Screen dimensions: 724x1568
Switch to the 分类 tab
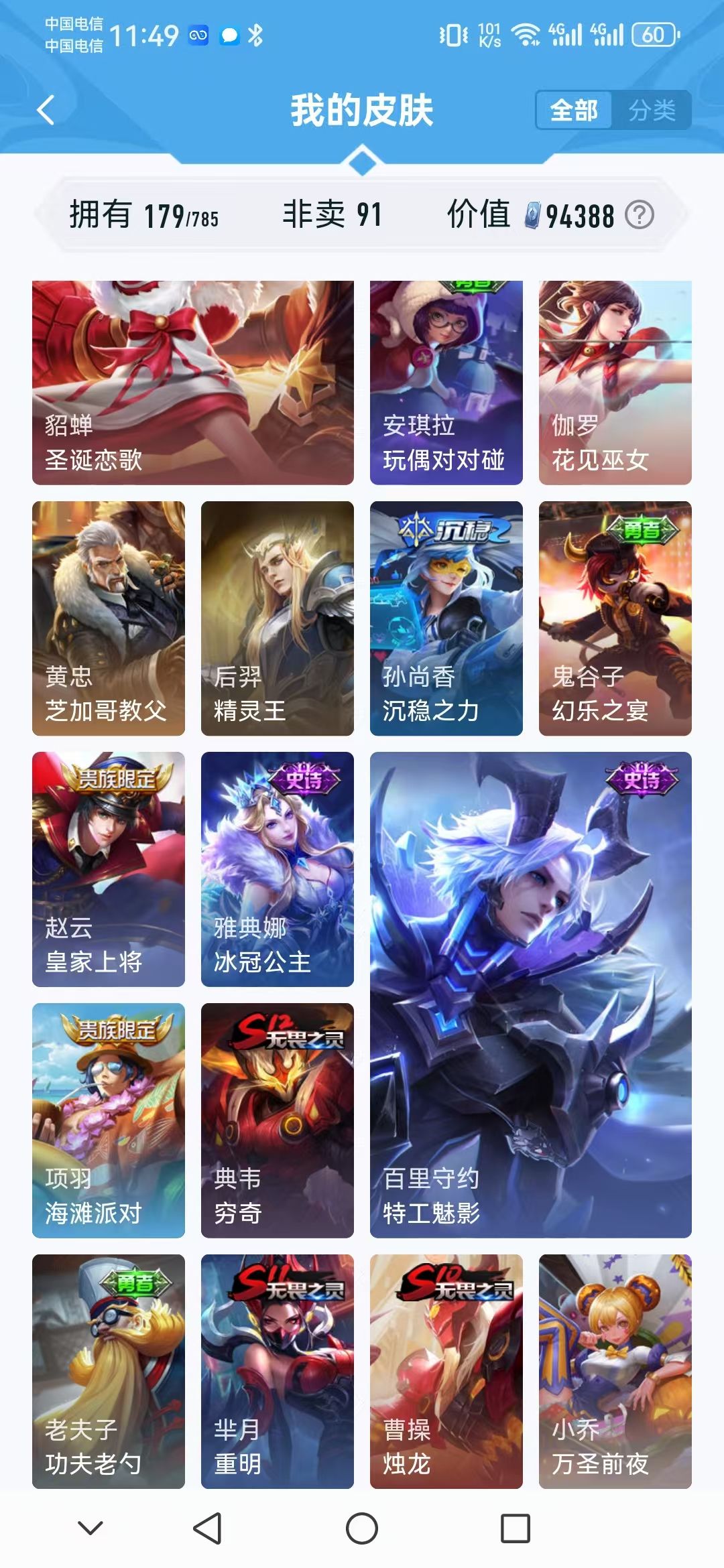[654, 109]
